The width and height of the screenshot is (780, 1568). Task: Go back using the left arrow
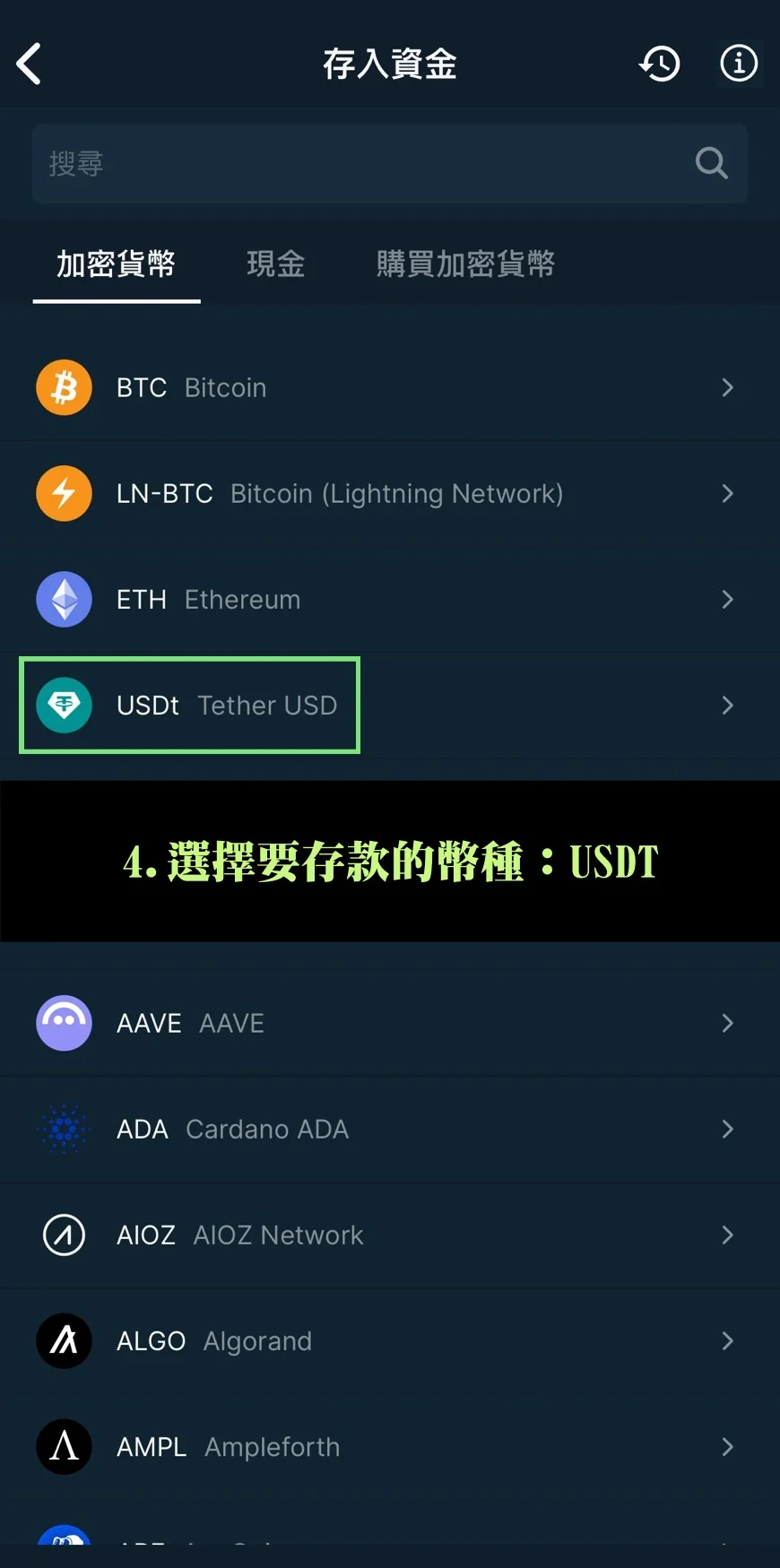pyautogui.click(x=30, y=63)
